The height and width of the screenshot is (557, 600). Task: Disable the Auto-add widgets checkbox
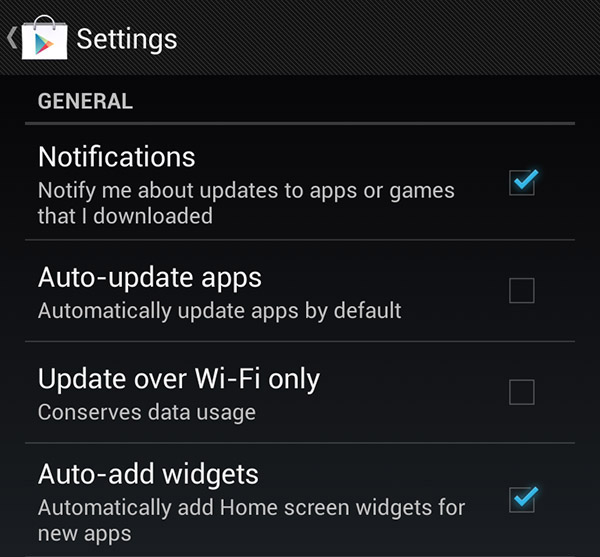pyautogui.click(x=522, y=499)
